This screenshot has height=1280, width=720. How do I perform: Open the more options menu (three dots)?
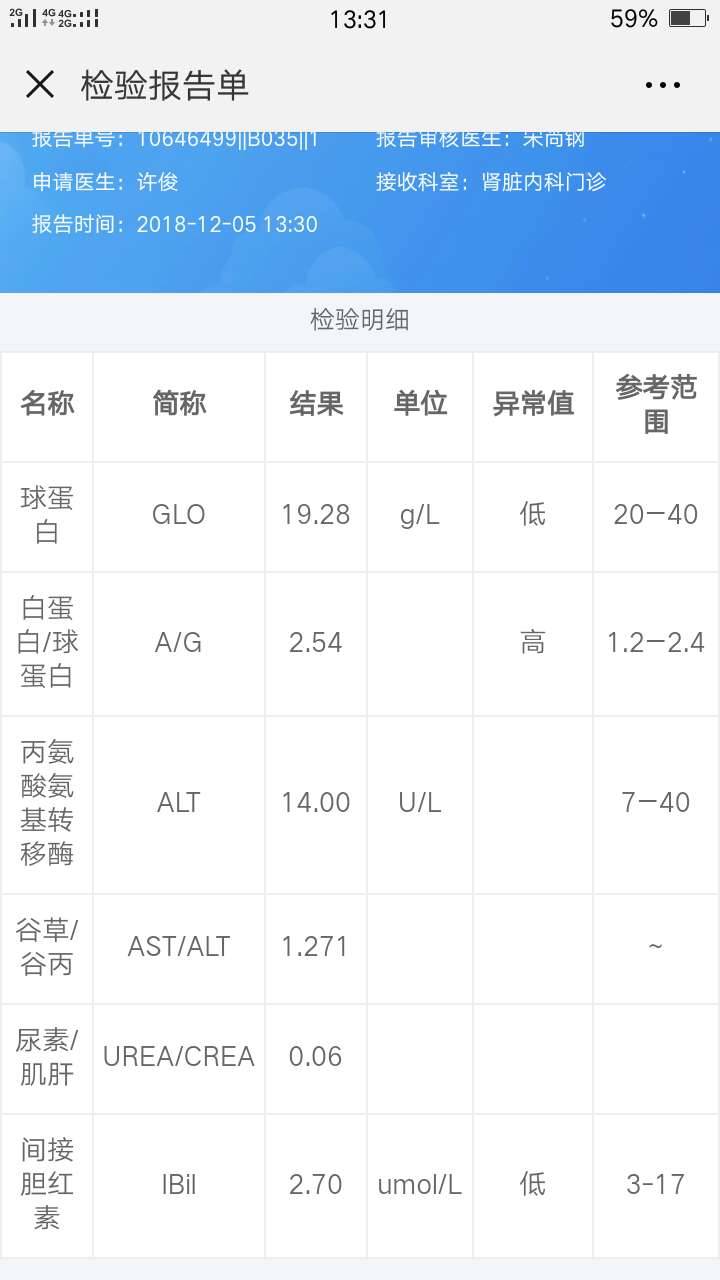point(662,85)
